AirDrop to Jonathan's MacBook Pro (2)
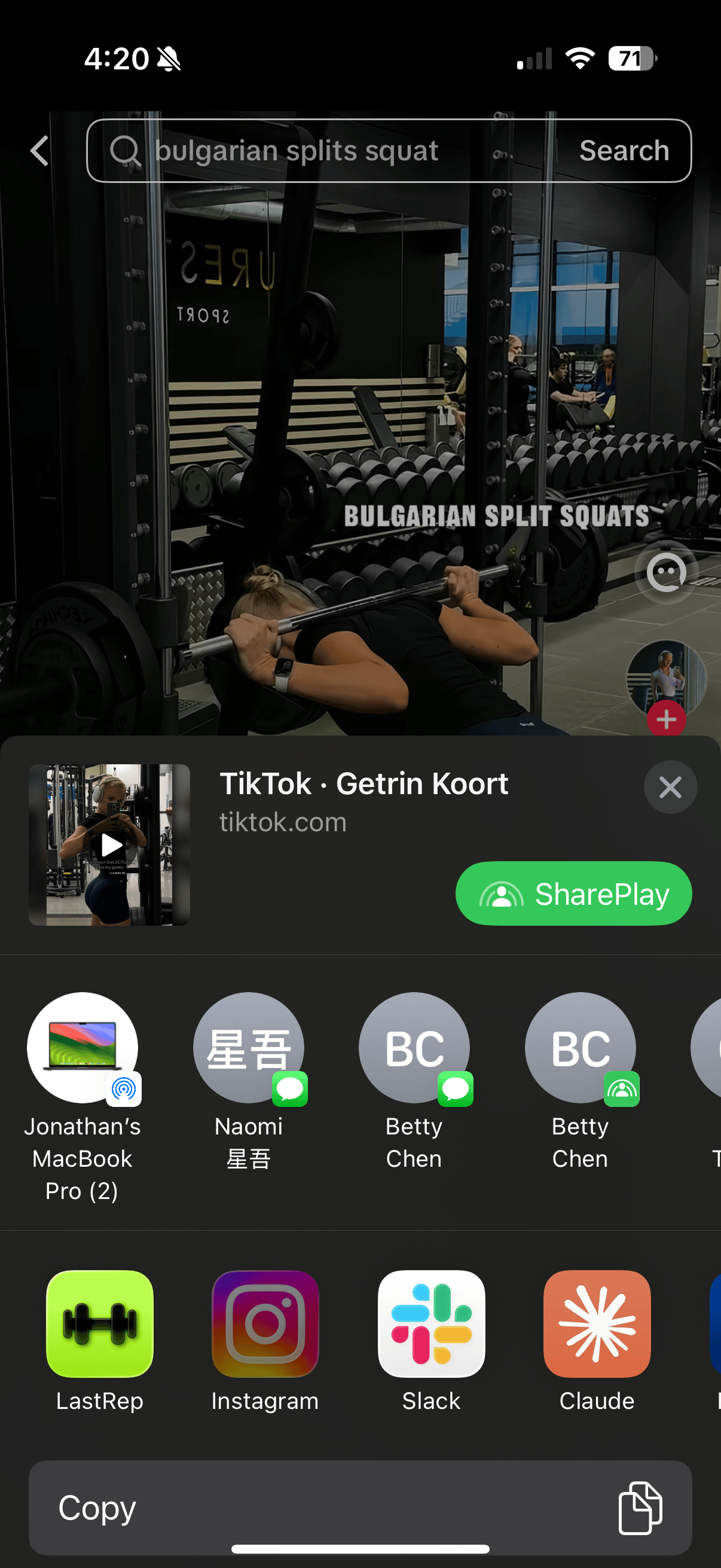Image resolution: width=721 pixels, height=1568 pixels. 83,1048
